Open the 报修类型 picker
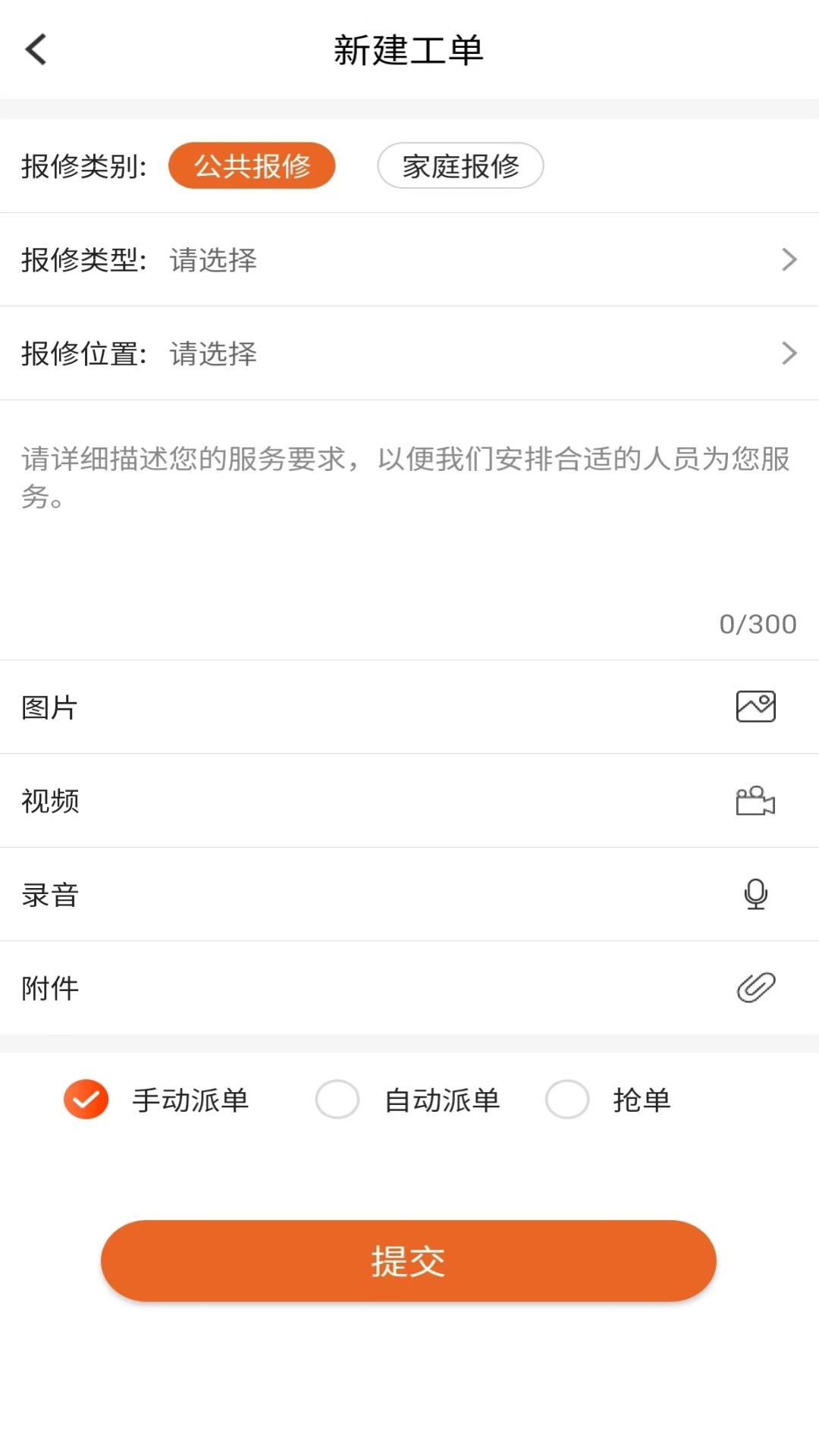 (x=409, y=260)
